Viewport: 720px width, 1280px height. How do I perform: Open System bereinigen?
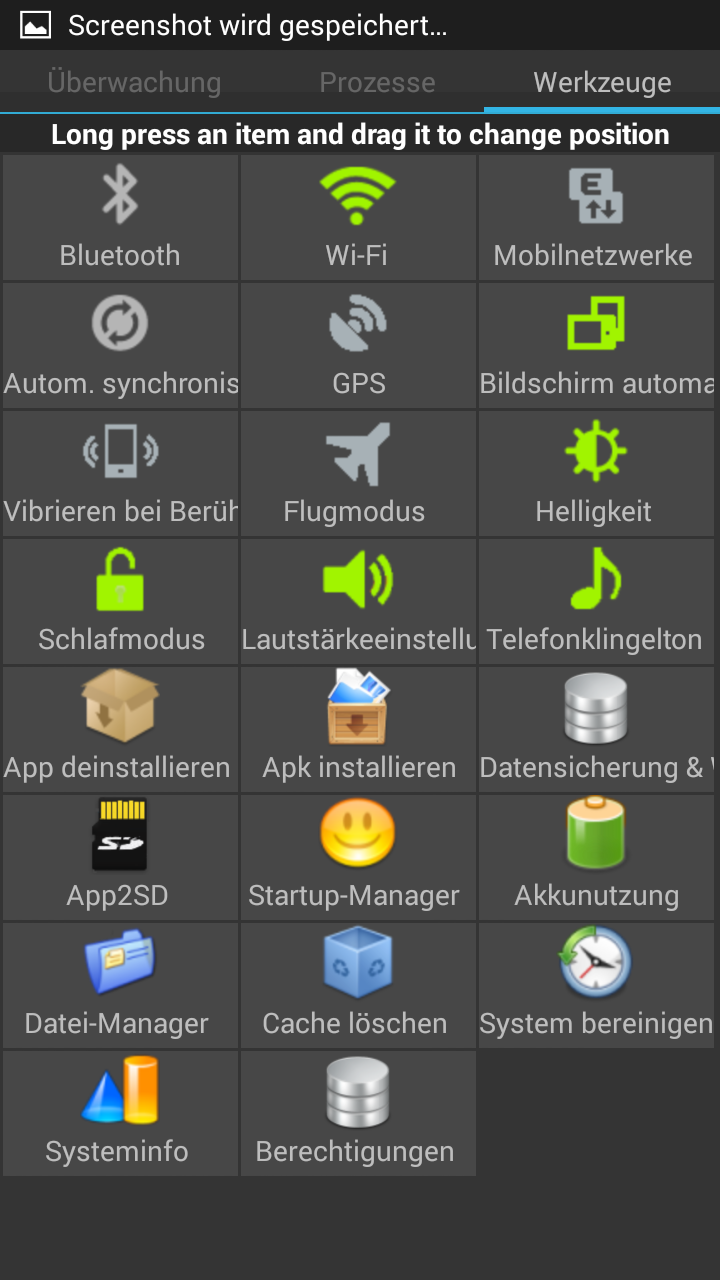[x=596, y=985]
